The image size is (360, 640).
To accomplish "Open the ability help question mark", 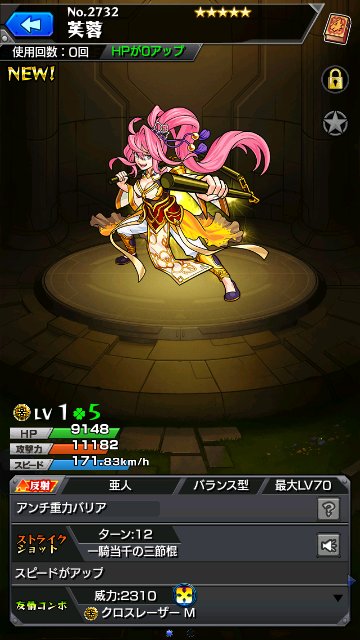I will (x=329, y=509).
